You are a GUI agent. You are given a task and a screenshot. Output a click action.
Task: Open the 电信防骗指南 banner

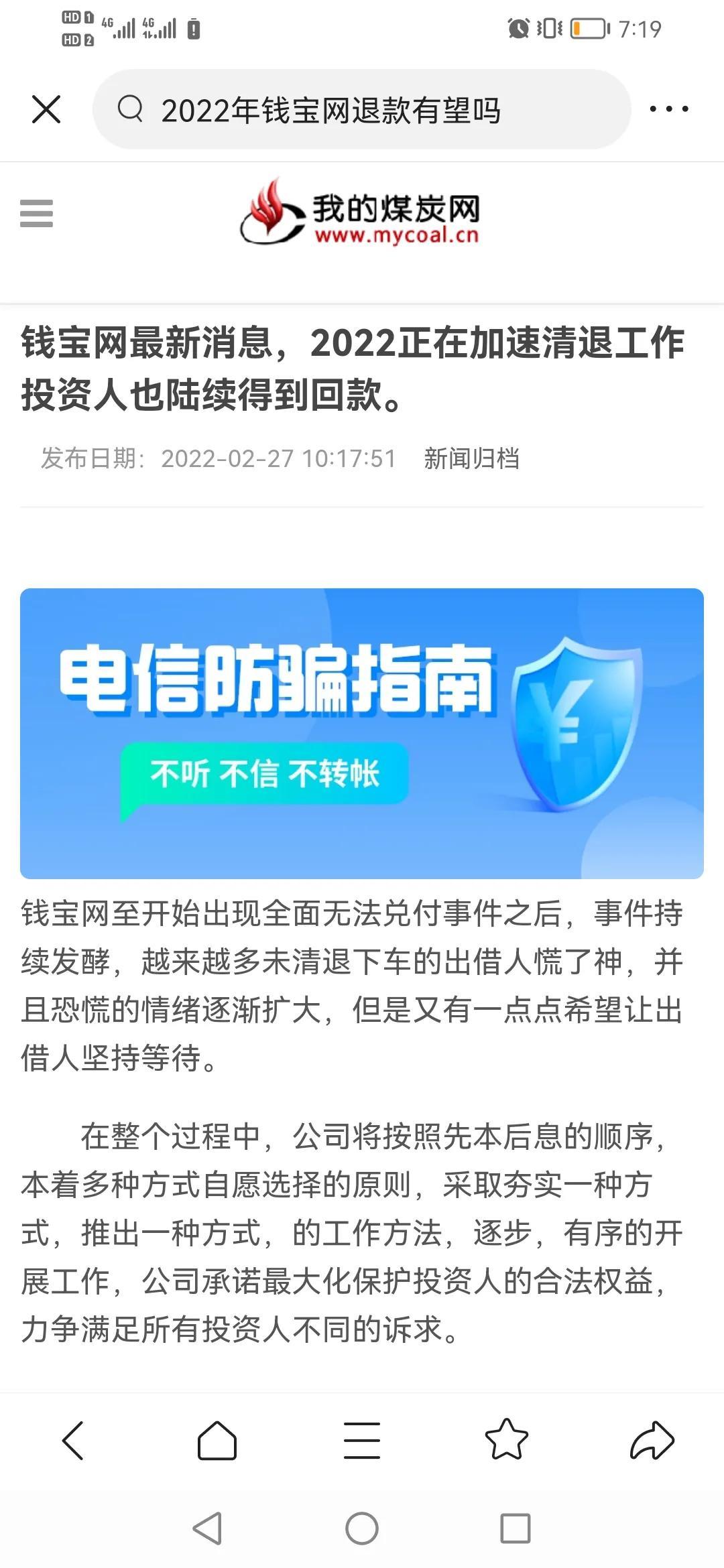coord(362,733)
